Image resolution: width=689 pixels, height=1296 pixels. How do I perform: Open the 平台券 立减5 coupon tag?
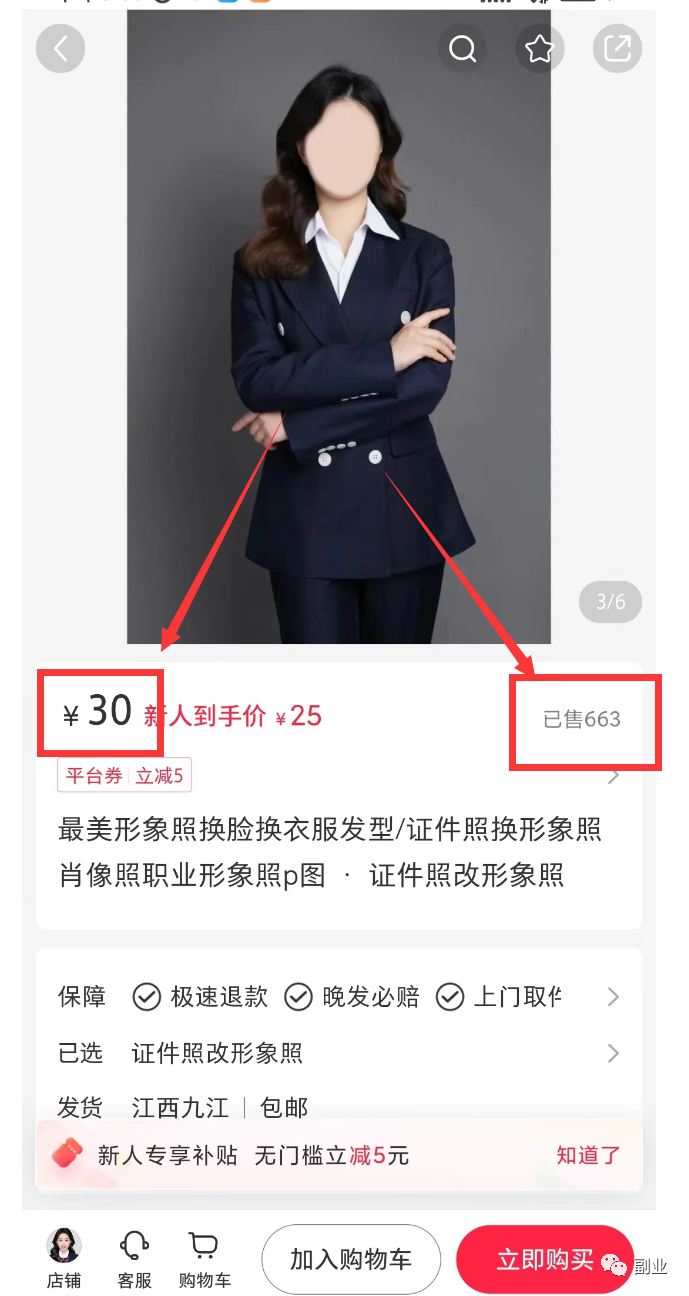(126, 775)
